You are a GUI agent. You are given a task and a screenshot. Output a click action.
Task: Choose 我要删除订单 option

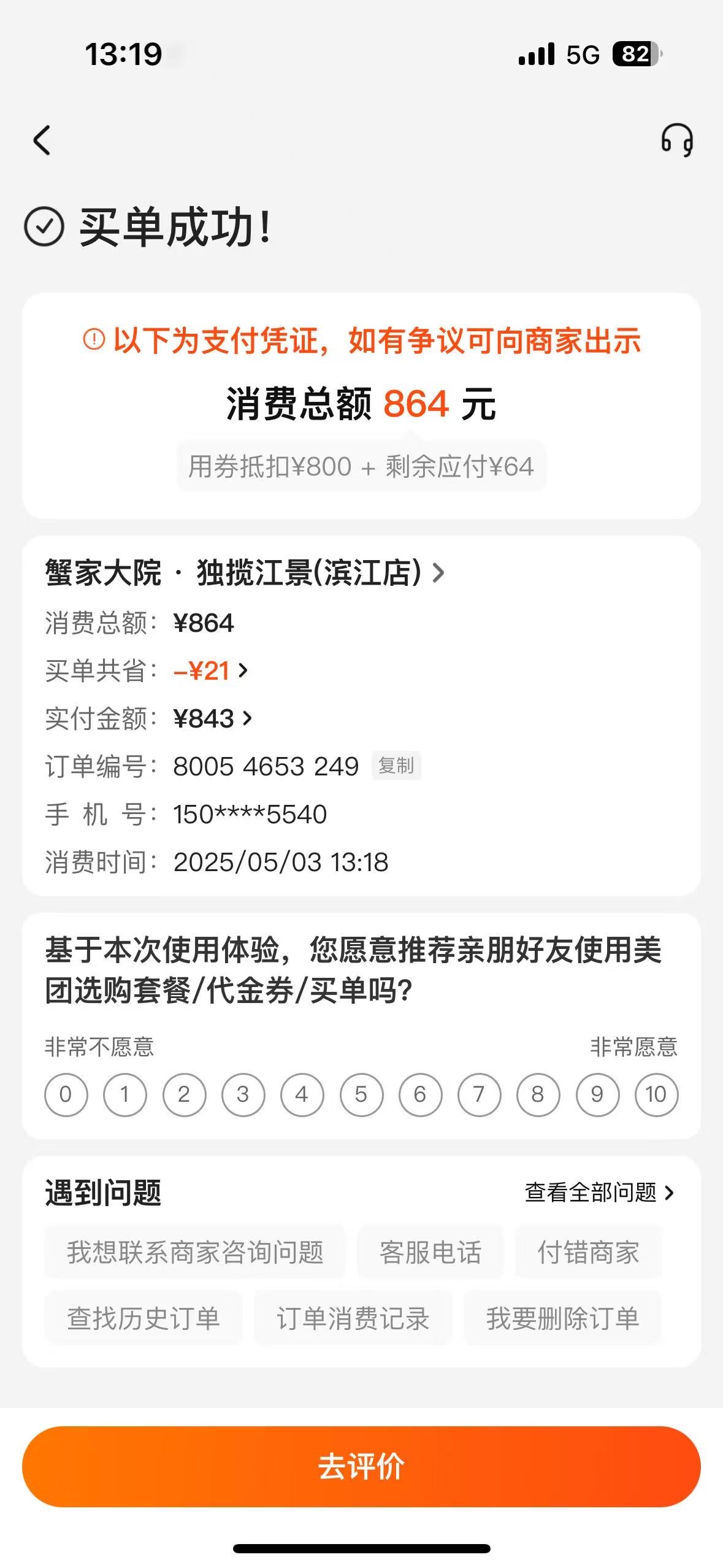[x=562, y=1318]
